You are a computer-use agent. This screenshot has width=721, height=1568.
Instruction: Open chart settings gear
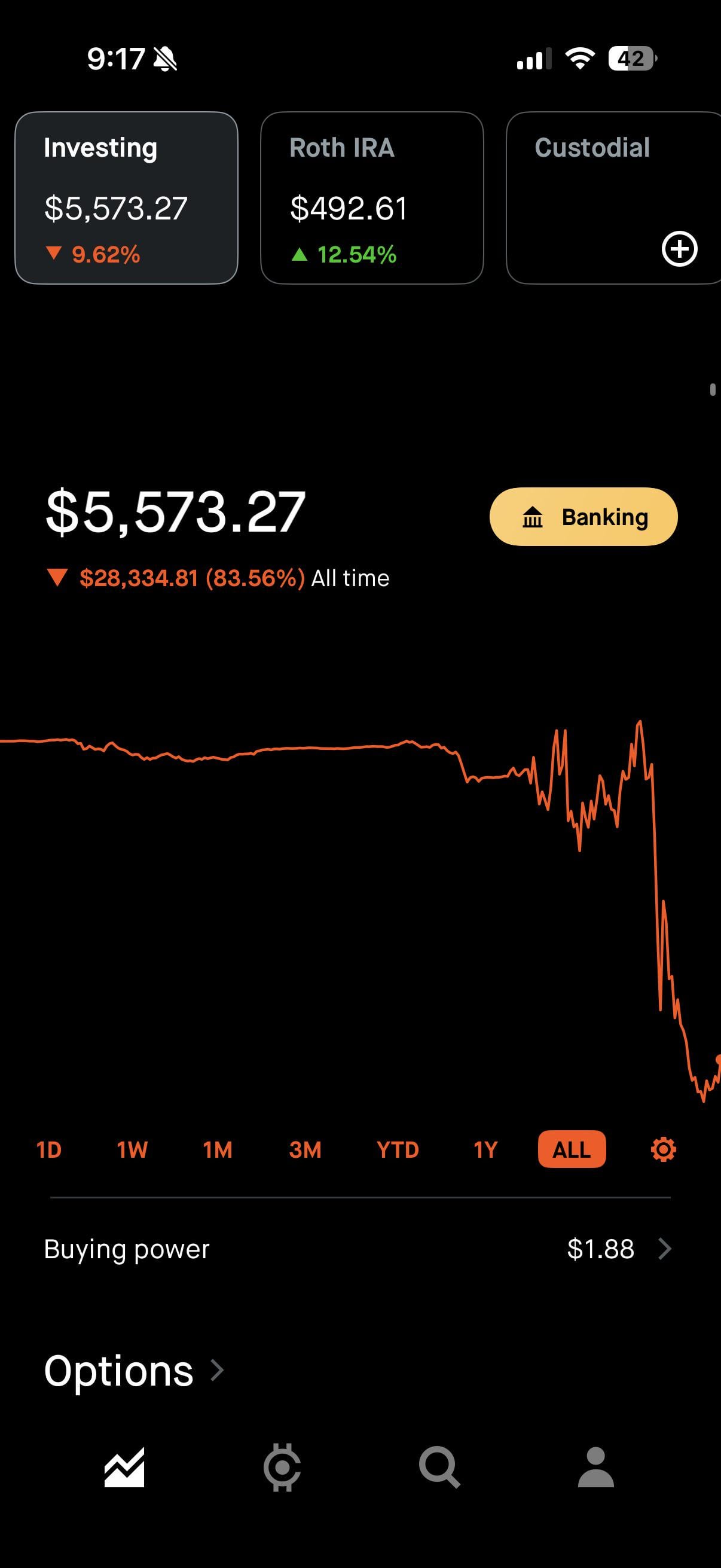tap(663, 1150)
